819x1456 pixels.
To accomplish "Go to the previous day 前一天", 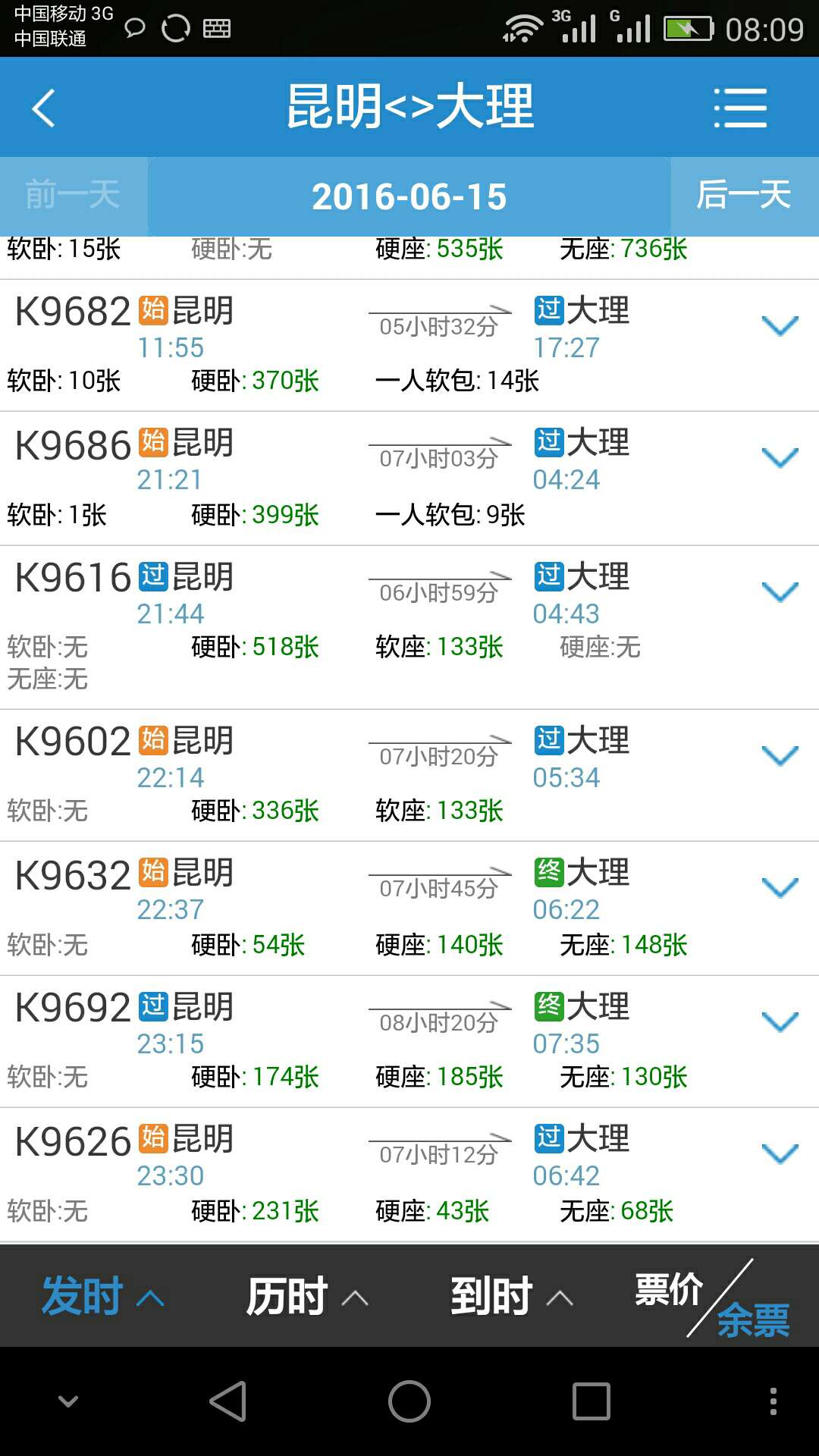I will pyautogui.click(x=74, y=196).
